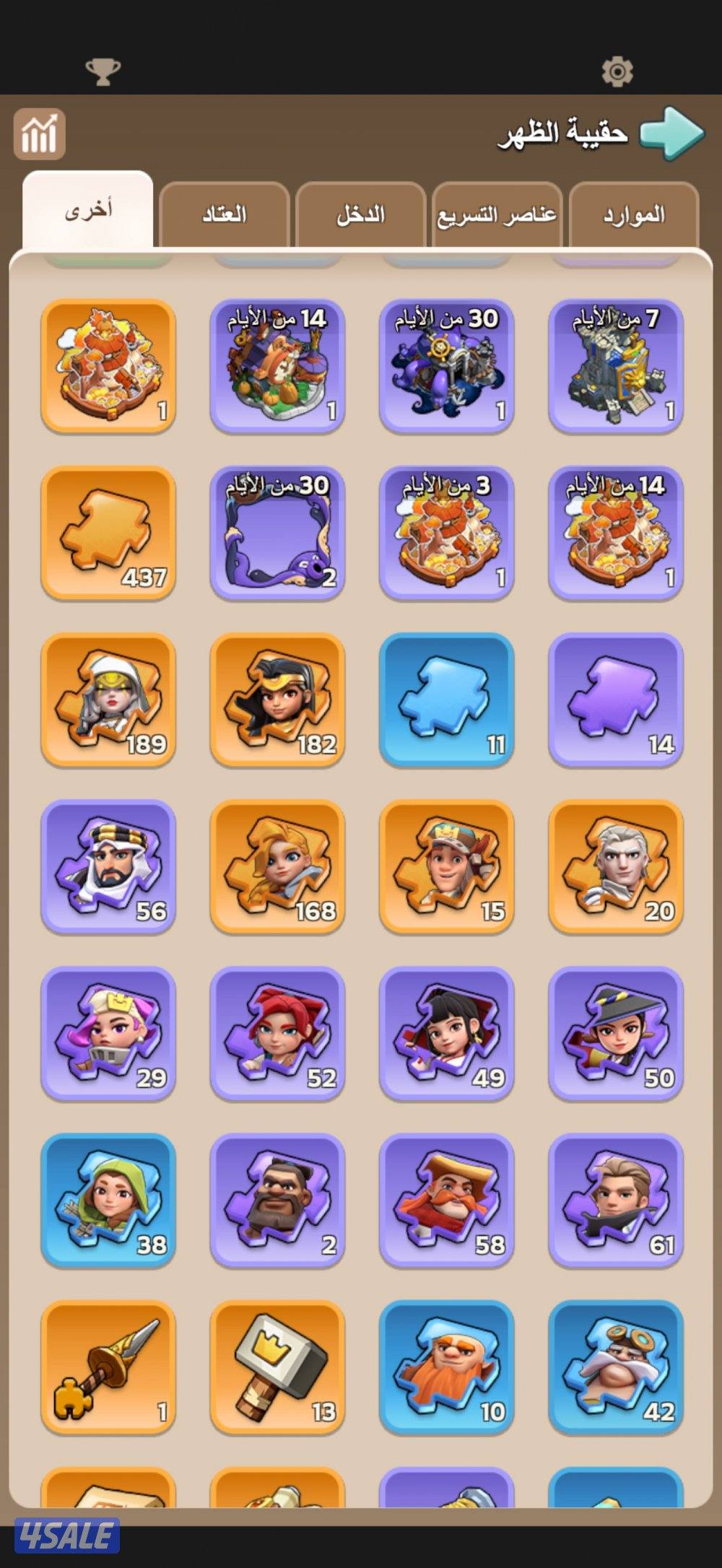
Task: Open the settings gear
Action: 617,71
